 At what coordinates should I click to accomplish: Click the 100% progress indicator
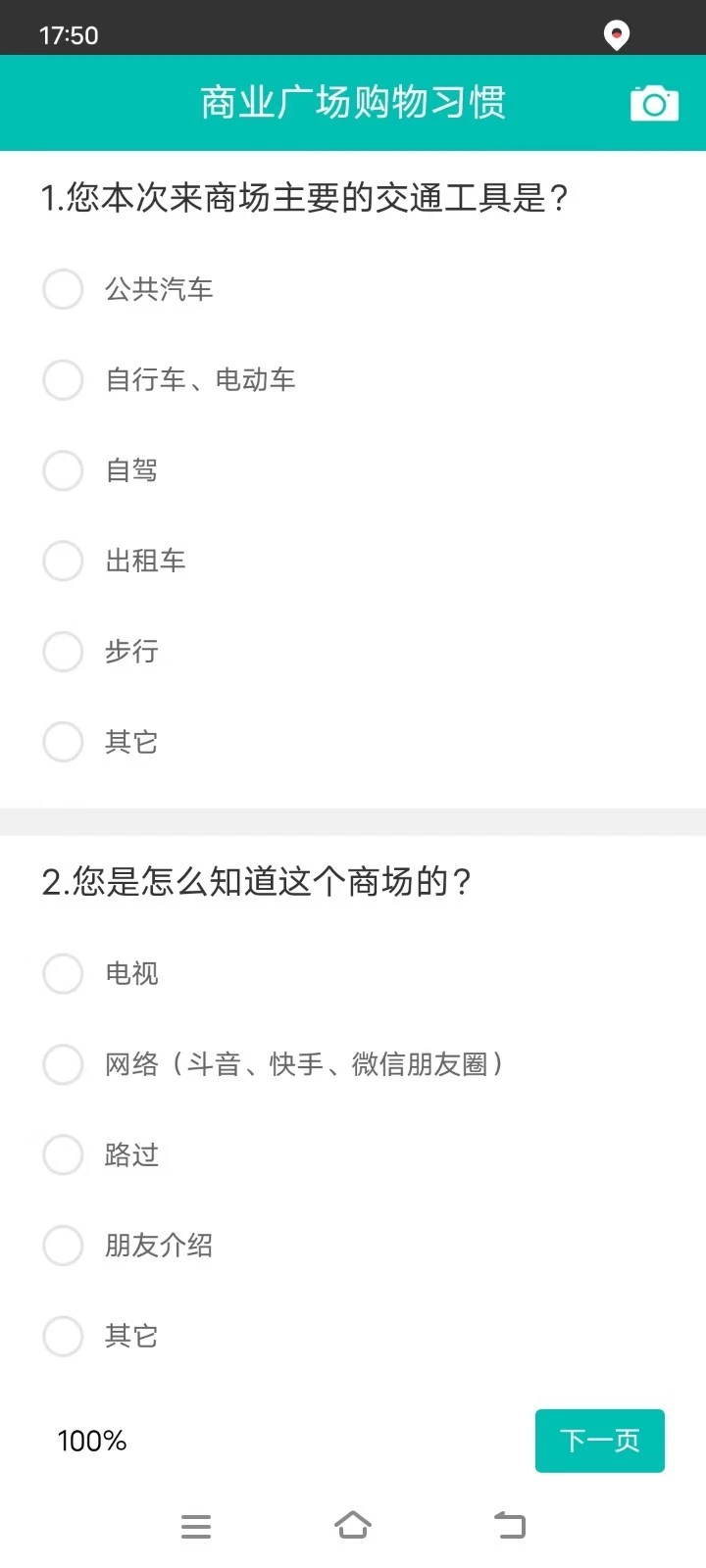pyautogui.click(x=91, y=1441)
